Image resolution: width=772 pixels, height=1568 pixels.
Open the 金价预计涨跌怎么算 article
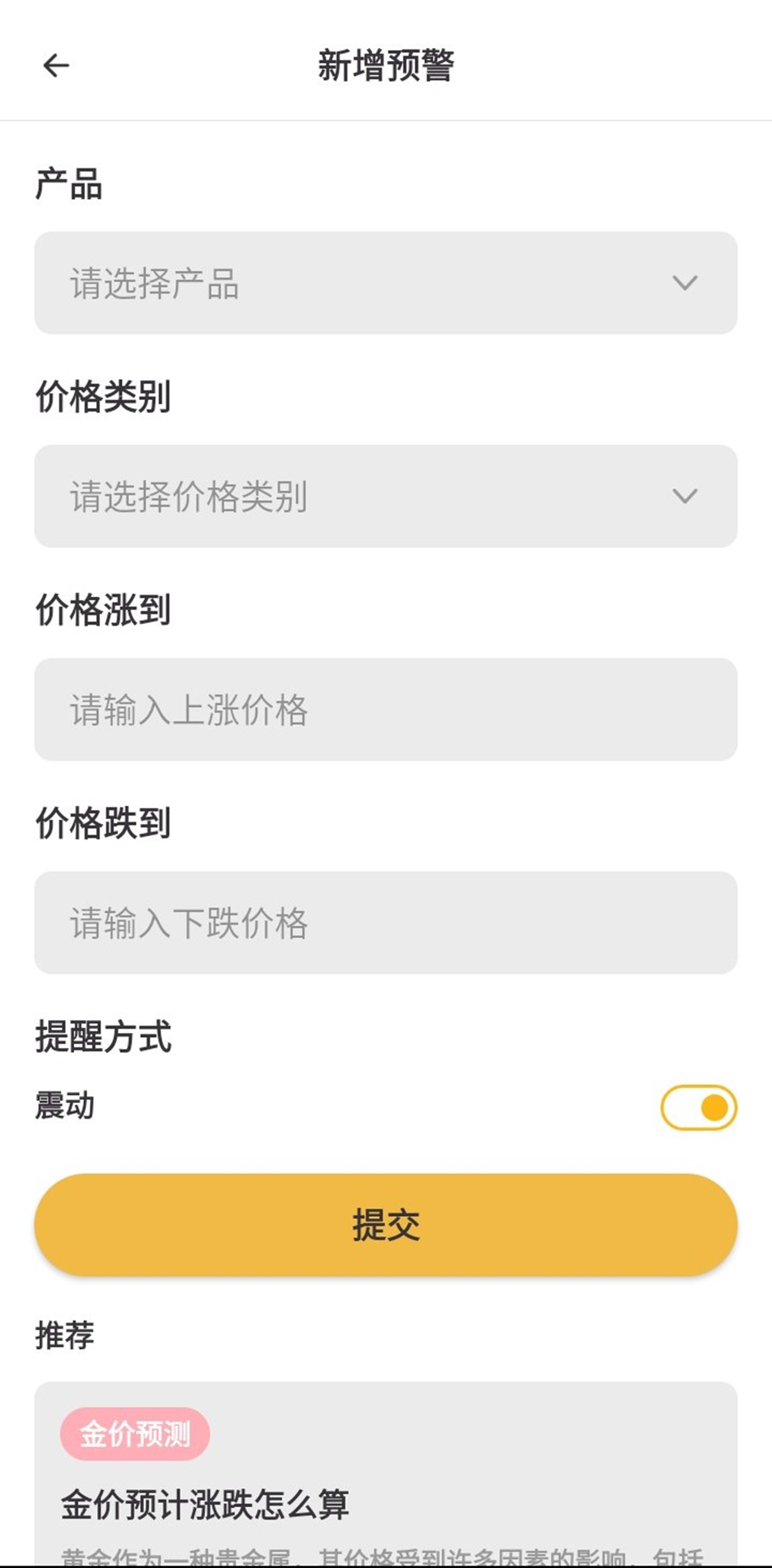tap(206, 1505)
